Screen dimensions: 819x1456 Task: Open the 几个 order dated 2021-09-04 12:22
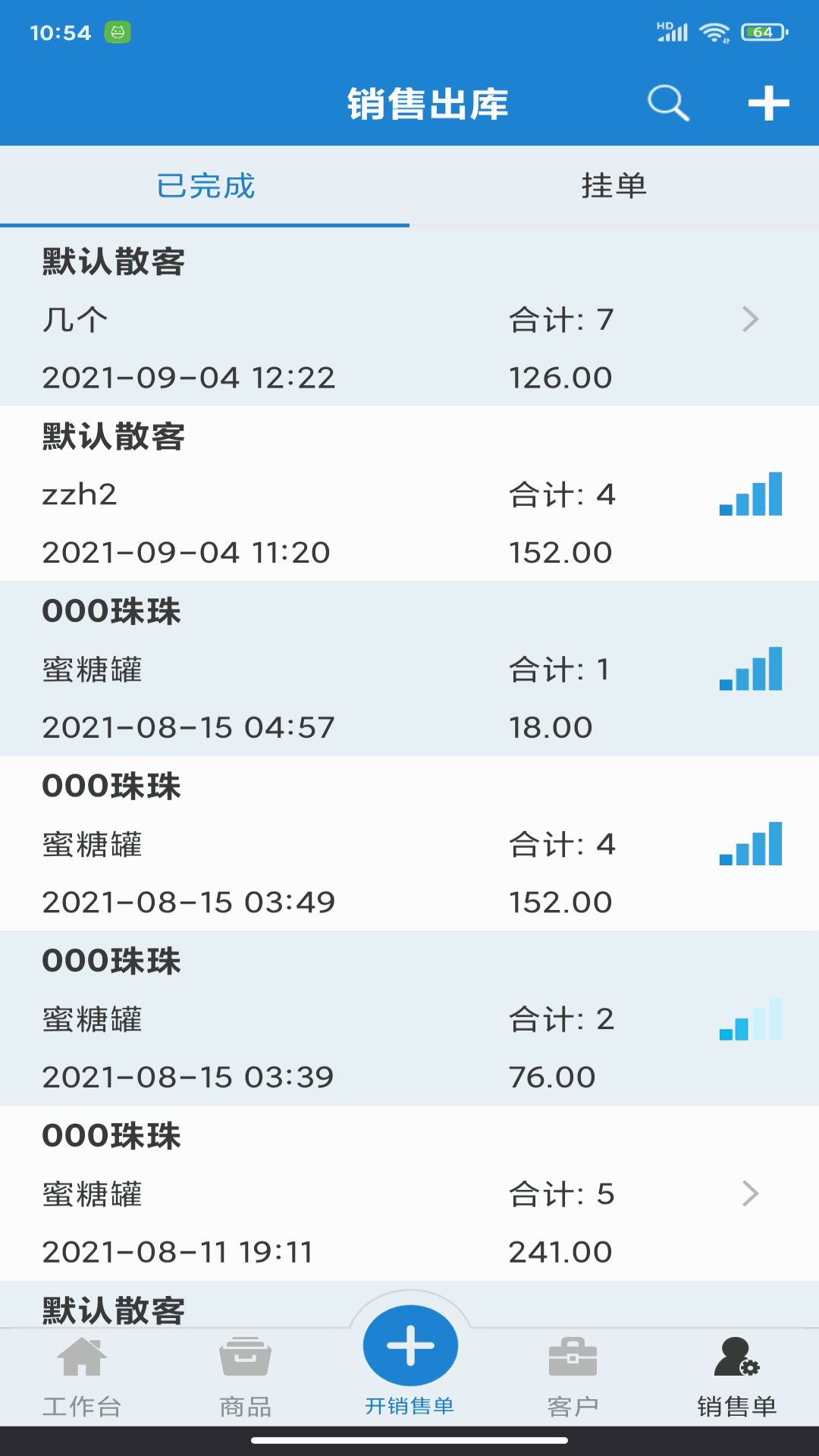(x=409, y=318)
